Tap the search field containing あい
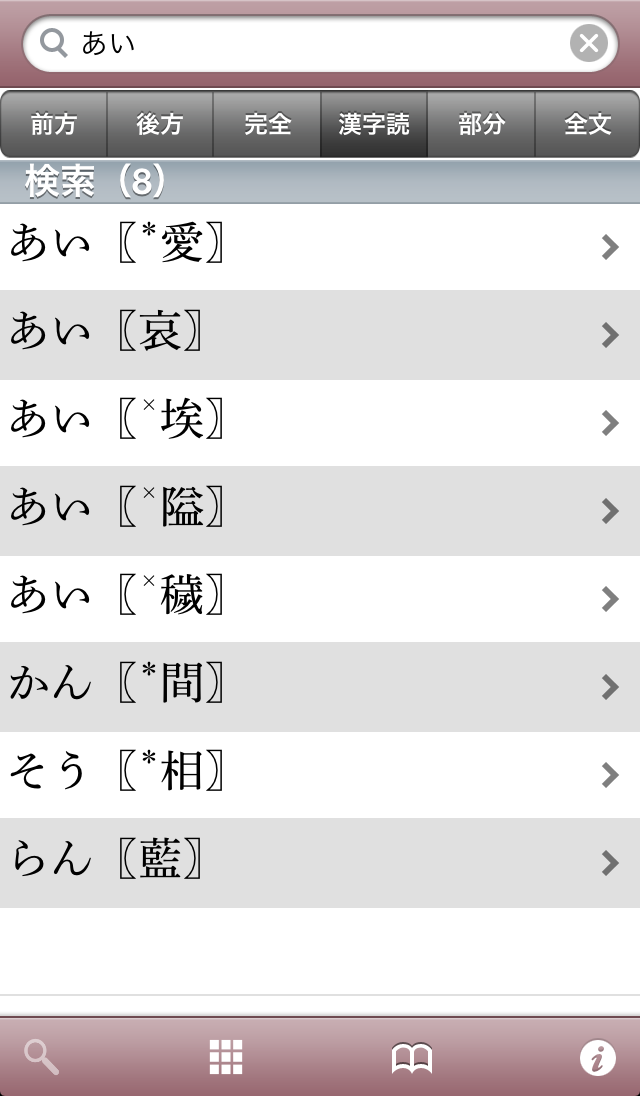Viewport: 640px width, 1096px height. 300,44
